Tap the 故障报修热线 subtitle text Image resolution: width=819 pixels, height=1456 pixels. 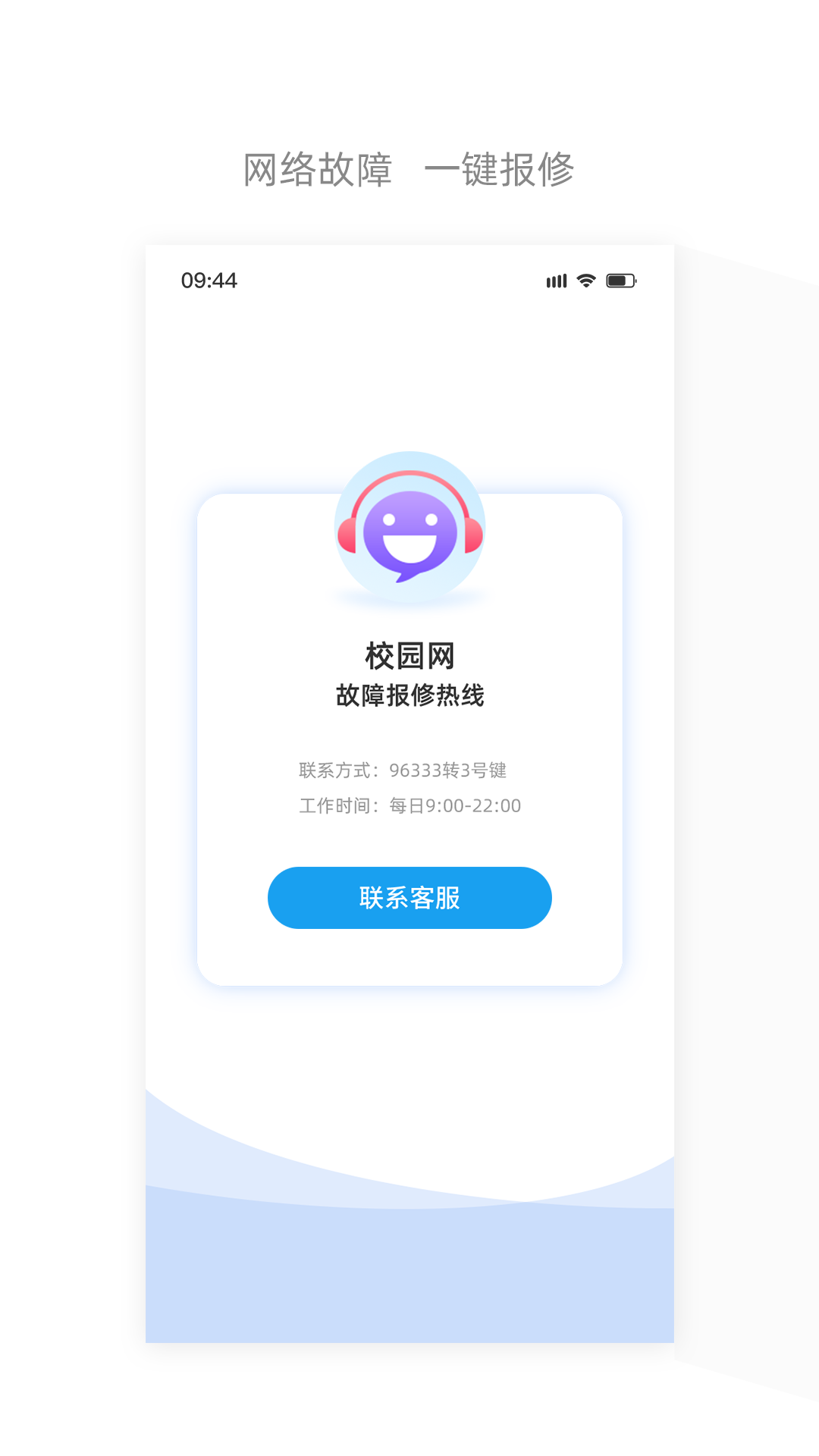point(409,694)
